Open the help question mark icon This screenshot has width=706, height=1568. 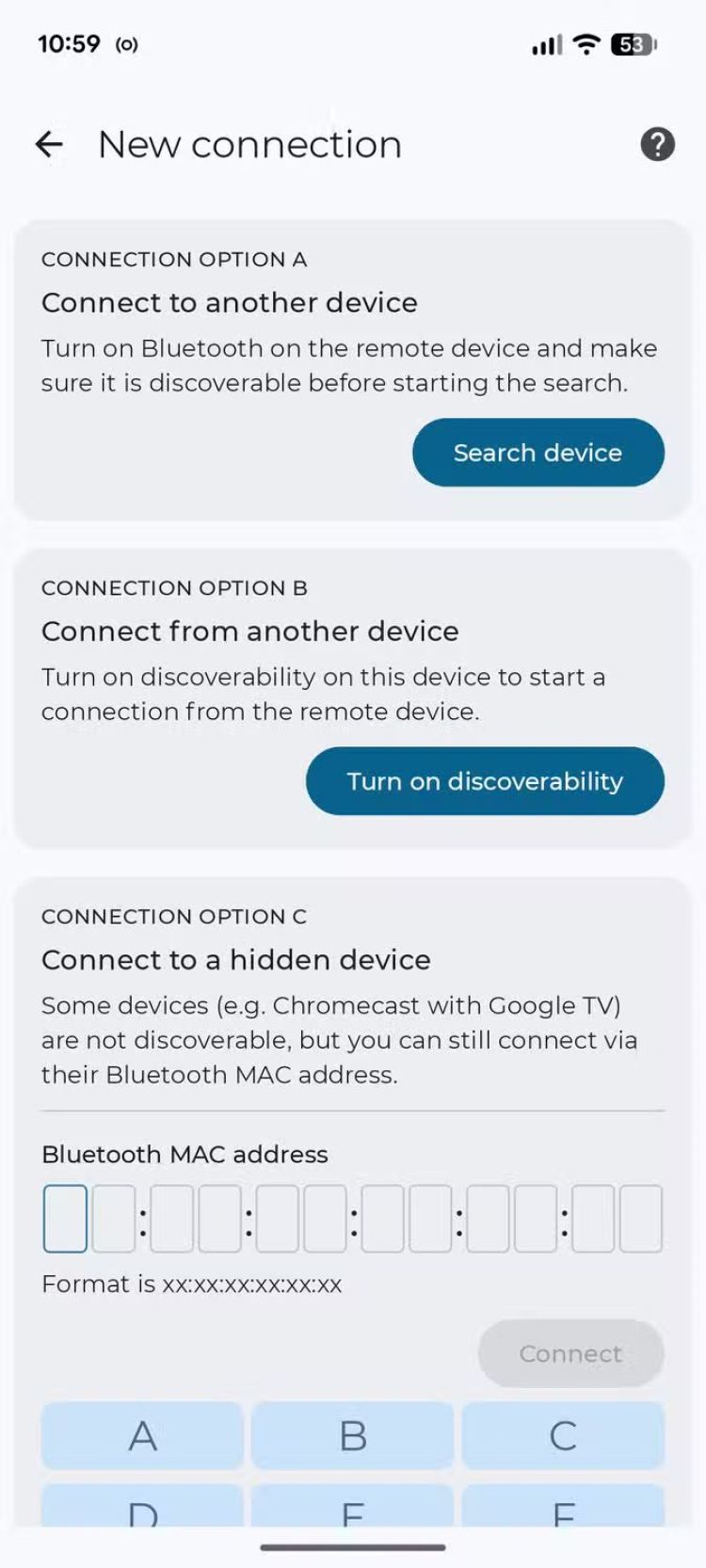[x=657, y=144]
